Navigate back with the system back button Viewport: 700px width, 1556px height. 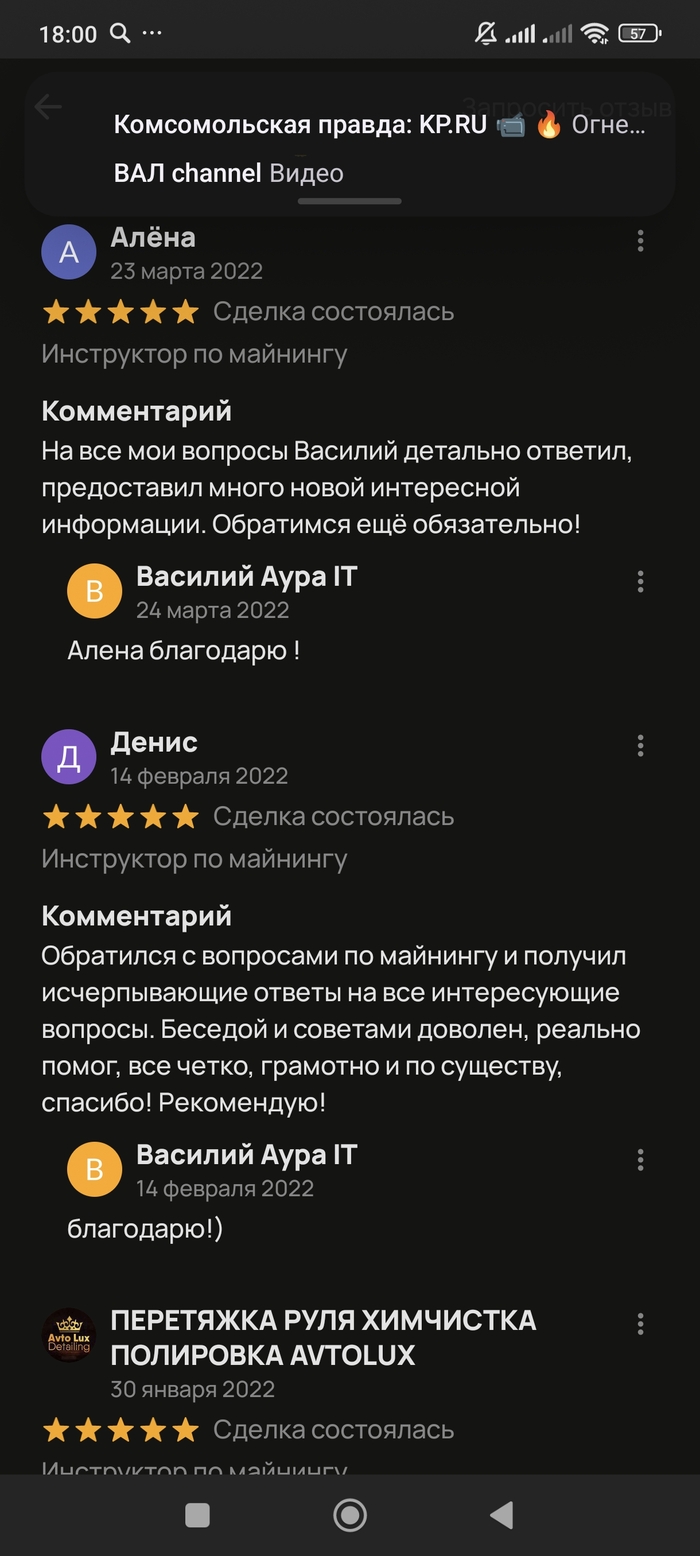click(x=501, y=1515)
